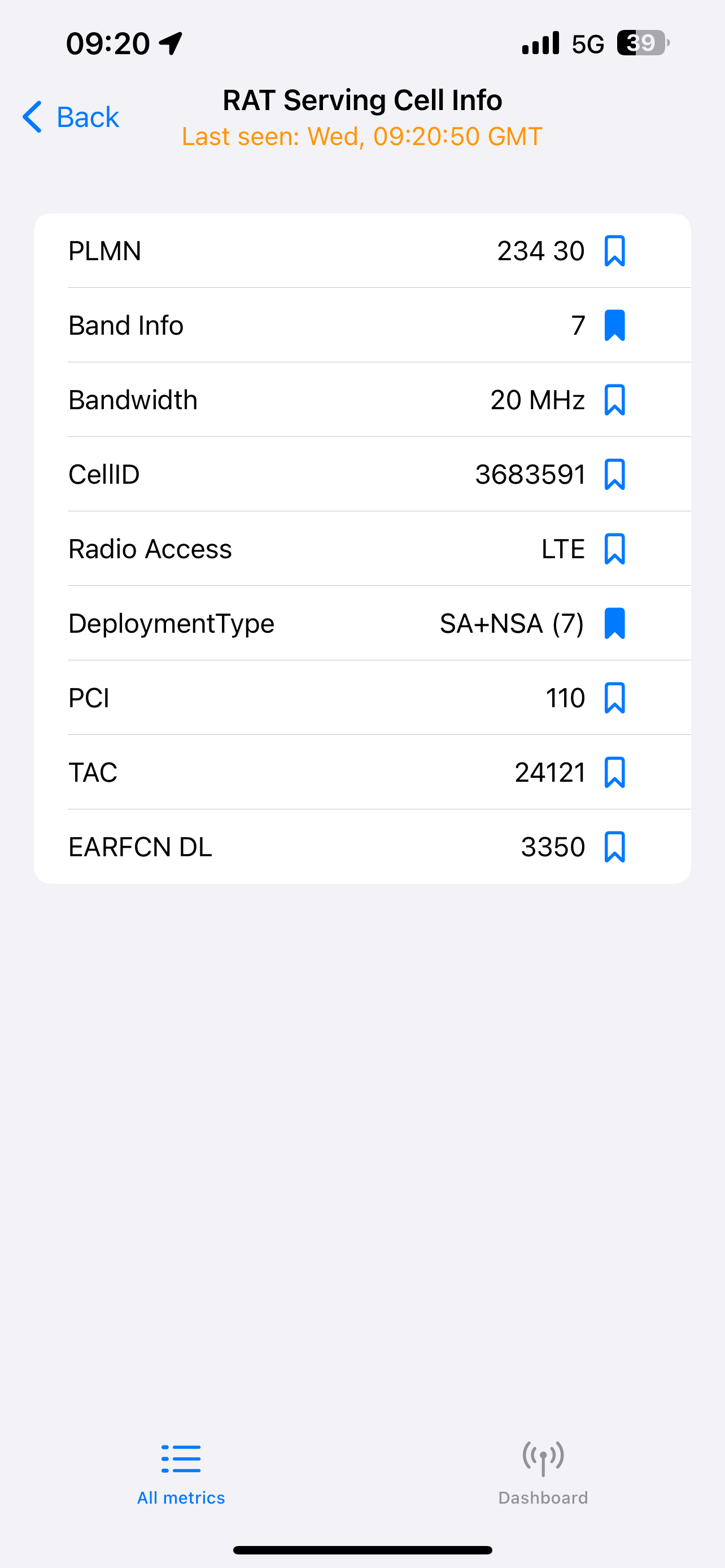Bookmark the TAC metric
This screenshot has width=725, height=1568.
614,773
